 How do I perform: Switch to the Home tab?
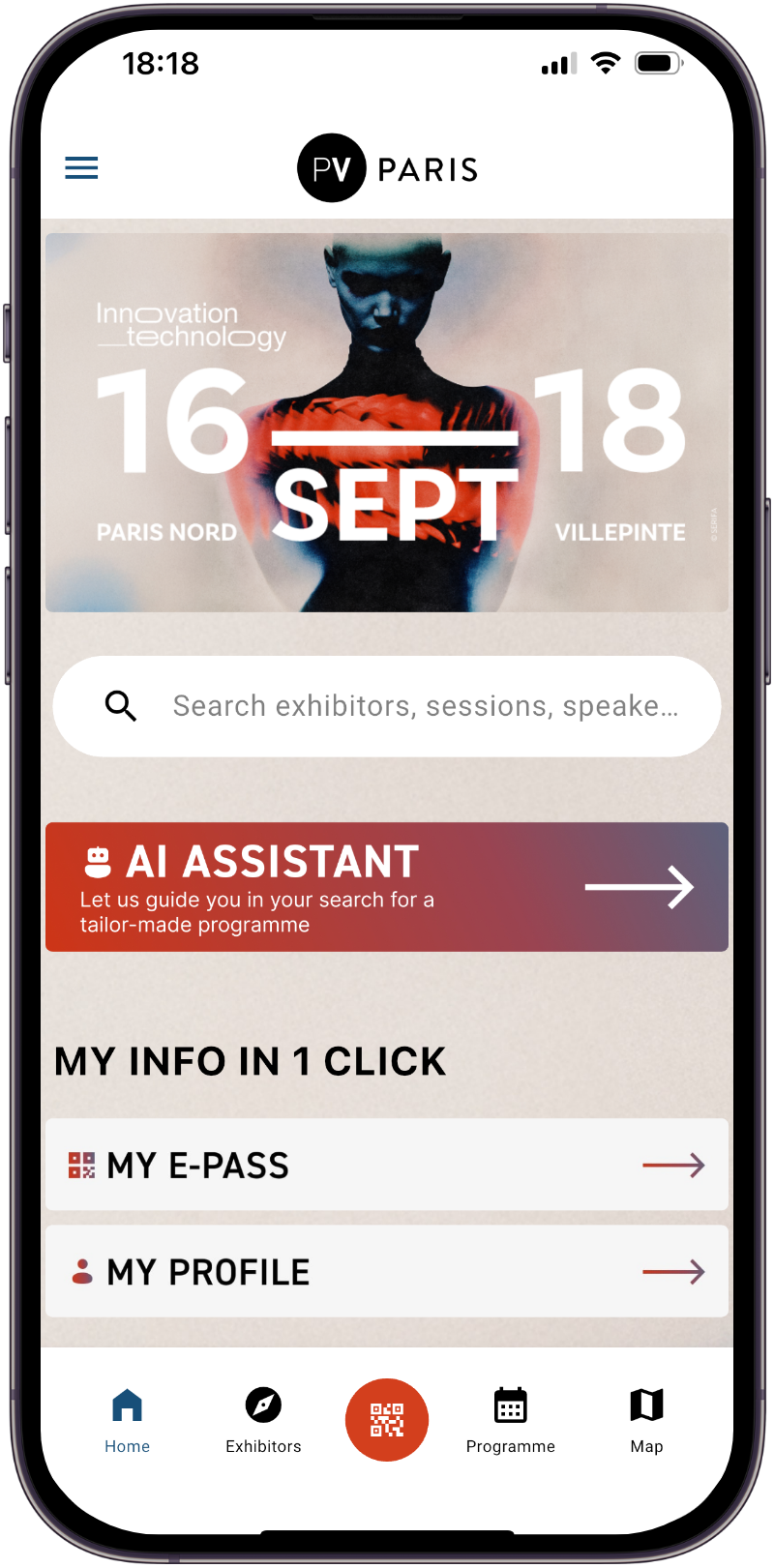click(x=128, y=1420)
